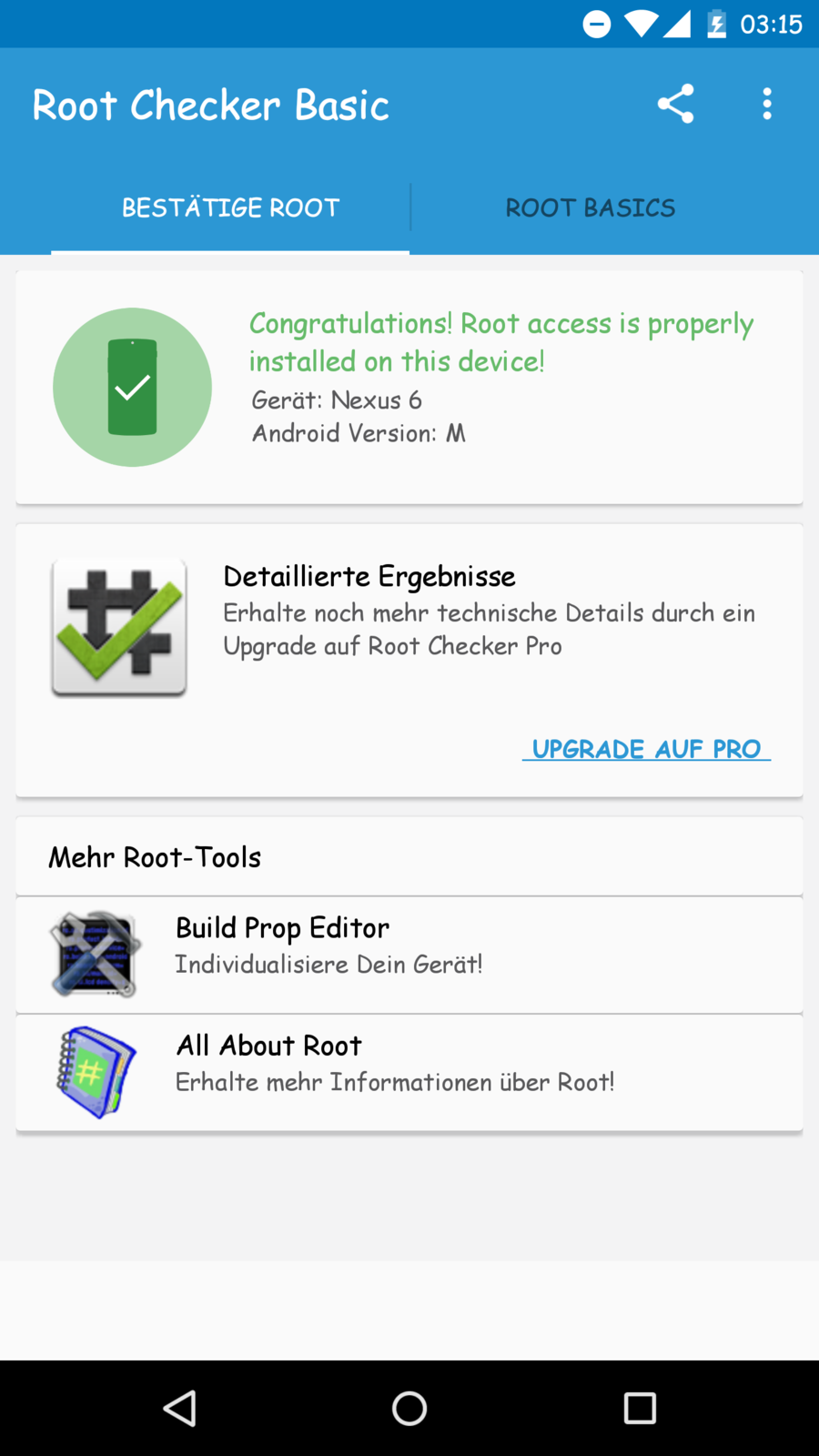Open the overflow menu

(x=767, y=105)
